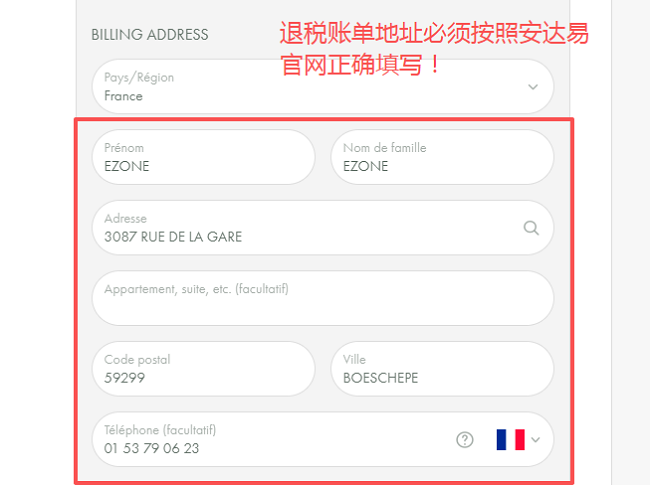This screenshot has width=650, height=485.
Task: Open the phone help question mark
Action: 465,440
